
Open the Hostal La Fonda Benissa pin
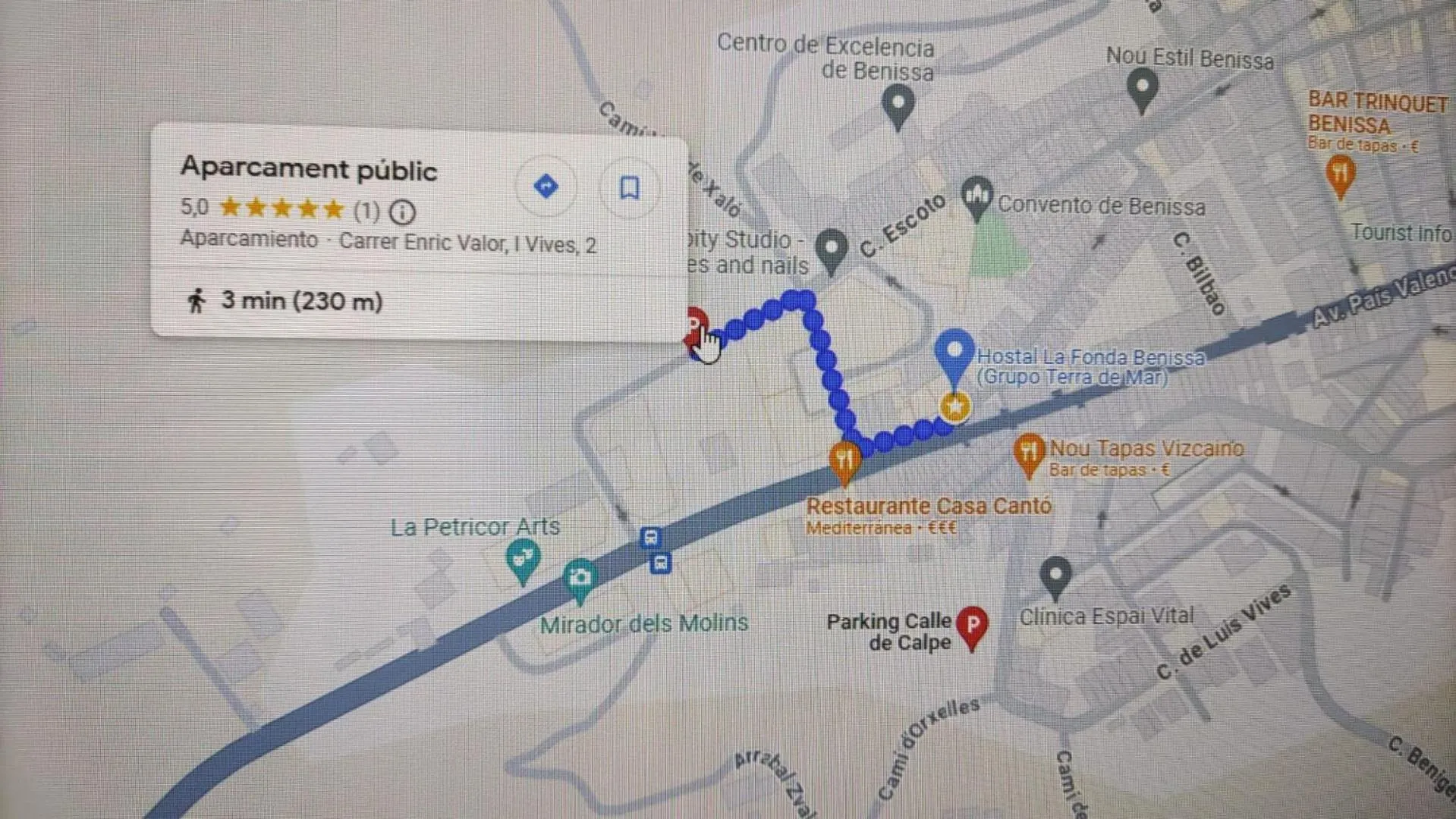pos(954,353)
